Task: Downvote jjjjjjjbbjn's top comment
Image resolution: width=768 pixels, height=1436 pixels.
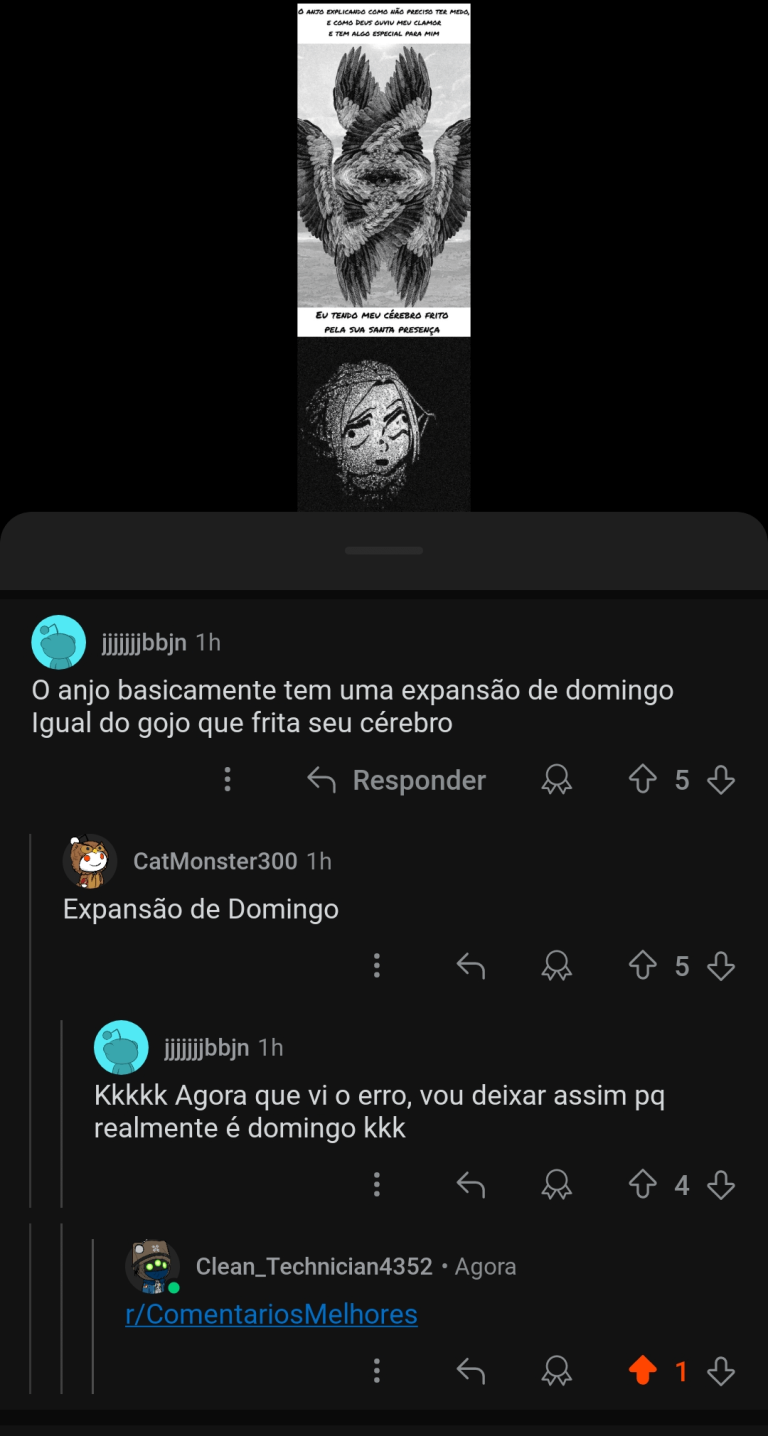Action: pyautogui.click(x=721, y=780)
